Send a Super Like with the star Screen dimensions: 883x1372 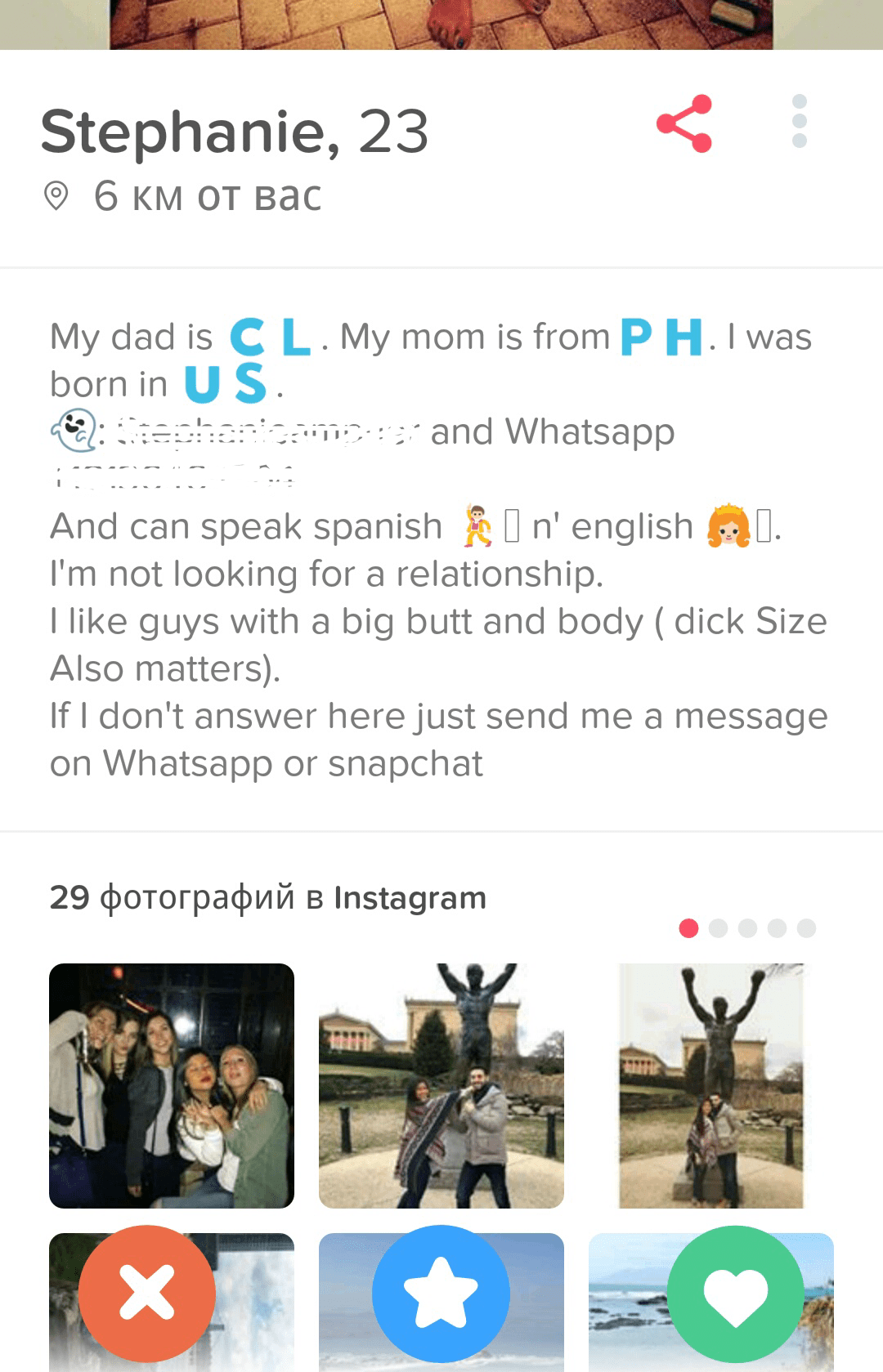point(441,1293)
